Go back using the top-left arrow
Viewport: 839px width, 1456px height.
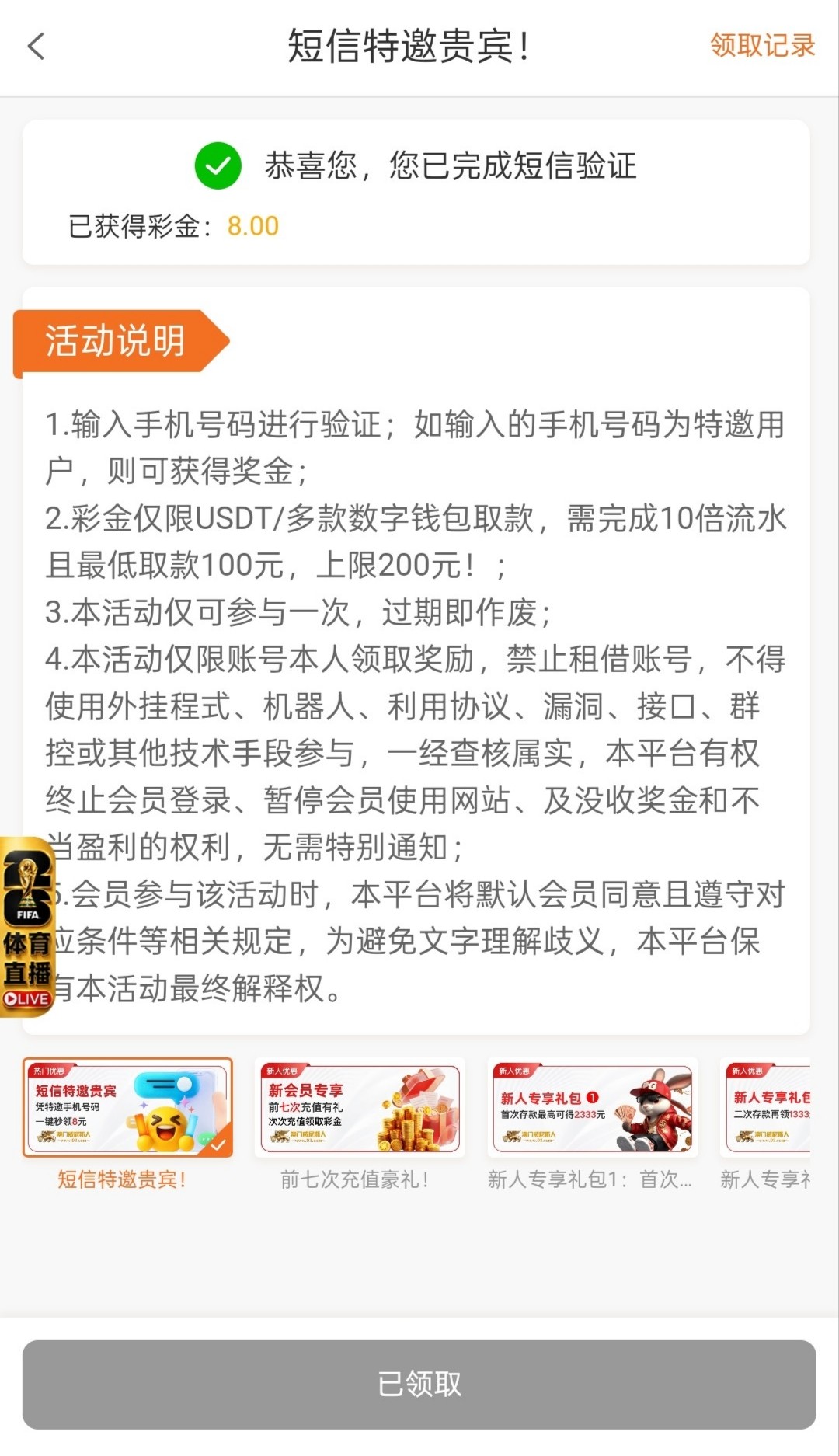coord(37,46)
